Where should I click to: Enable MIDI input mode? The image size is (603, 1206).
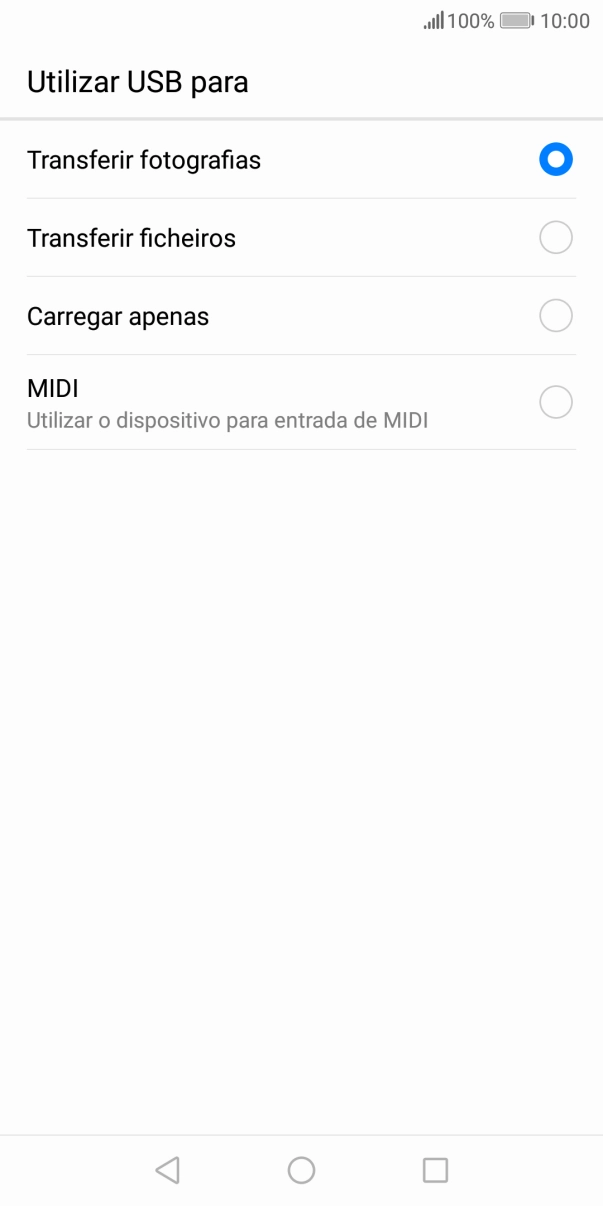pos(555,402)
